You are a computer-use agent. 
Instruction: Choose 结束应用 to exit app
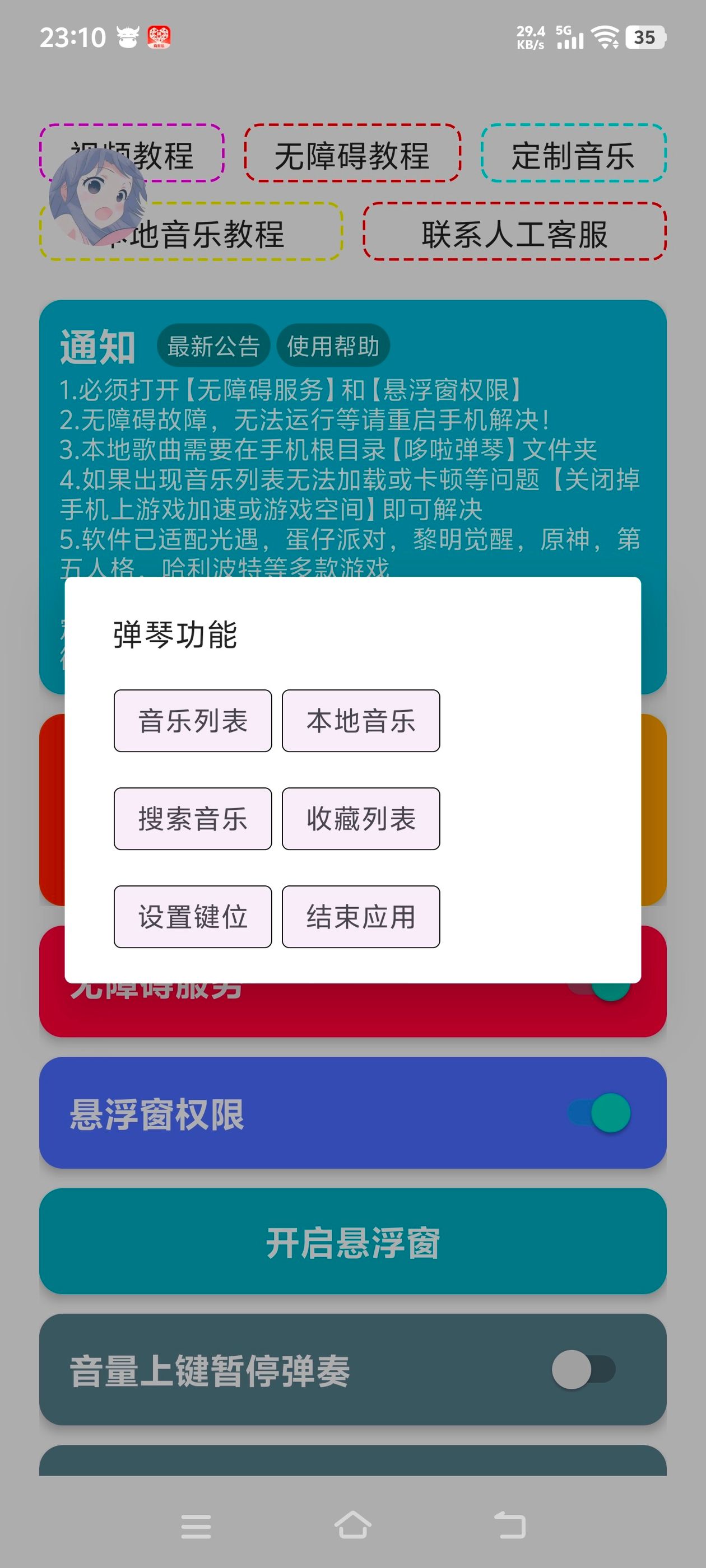(x=361, y=917)
